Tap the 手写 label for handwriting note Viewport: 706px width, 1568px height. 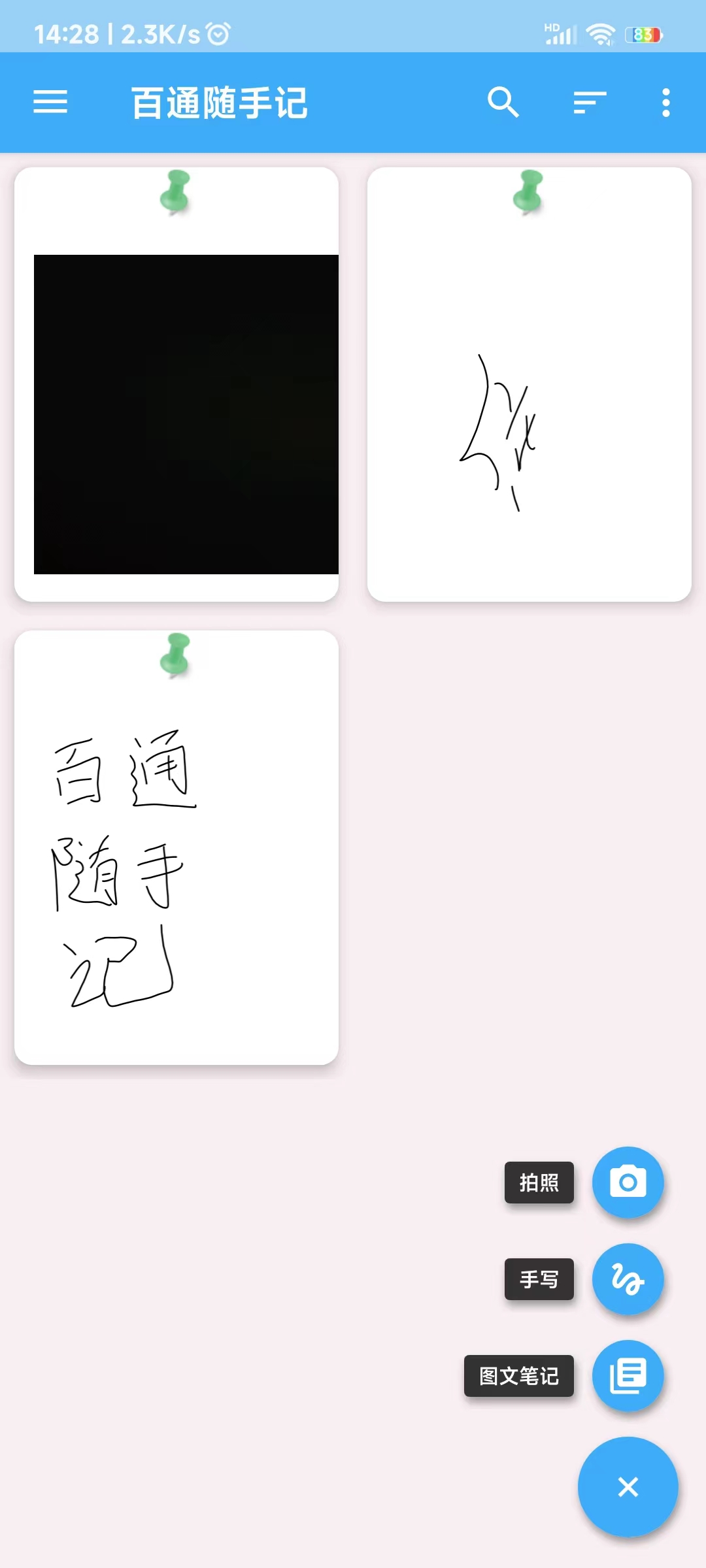click(539, 1280)
